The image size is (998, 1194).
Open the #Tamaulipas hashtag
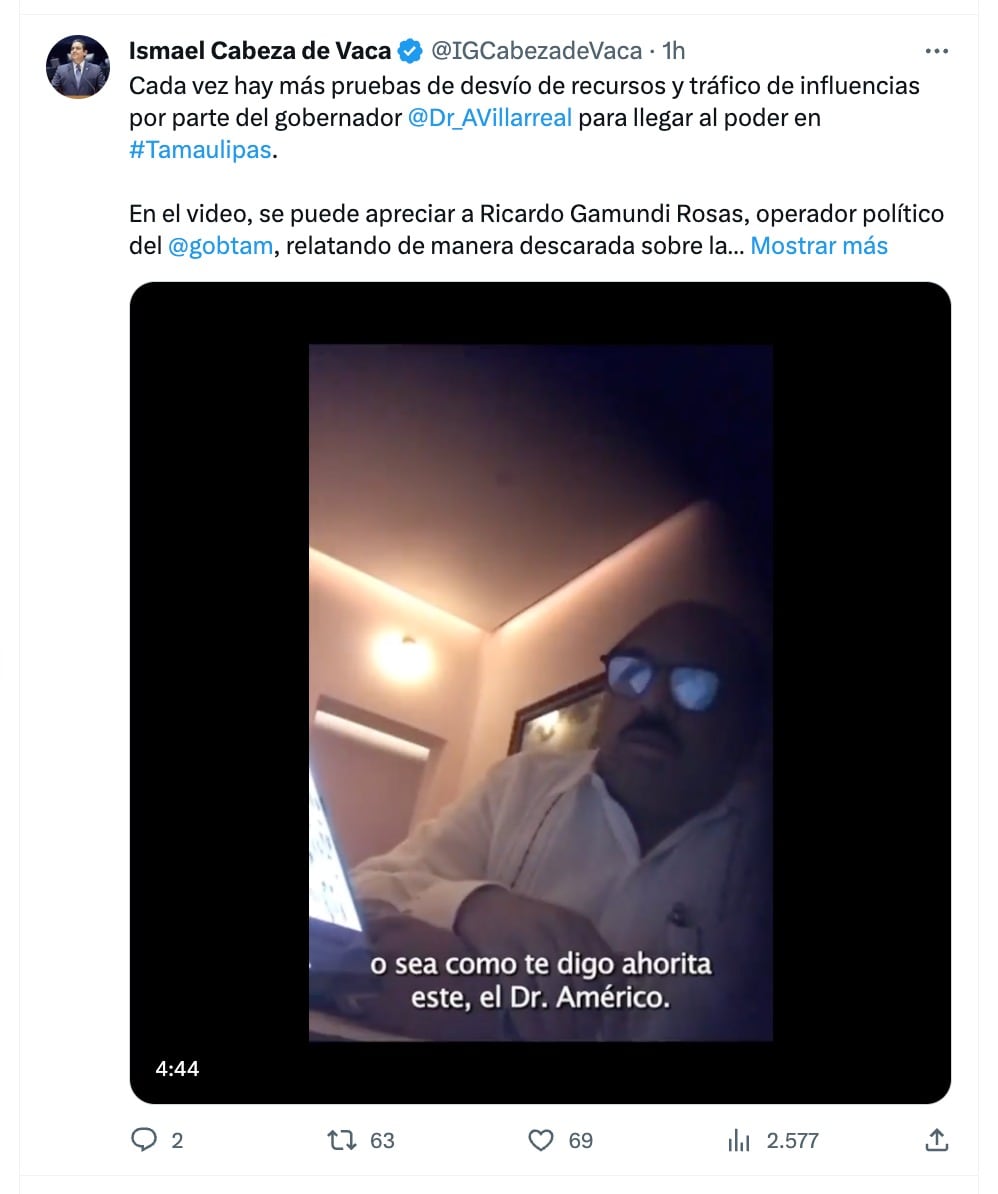(x=200, y=150)
